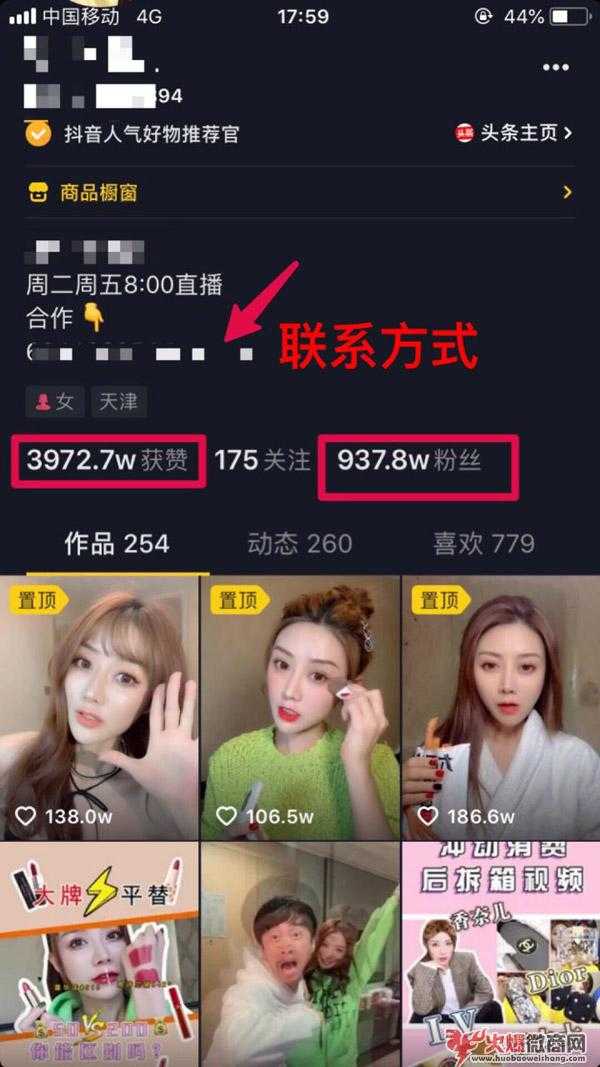This screenshot has width=600, height=1067.
Task: Switch to the 动态 260 tab
Action: click(x=299, y=543)
